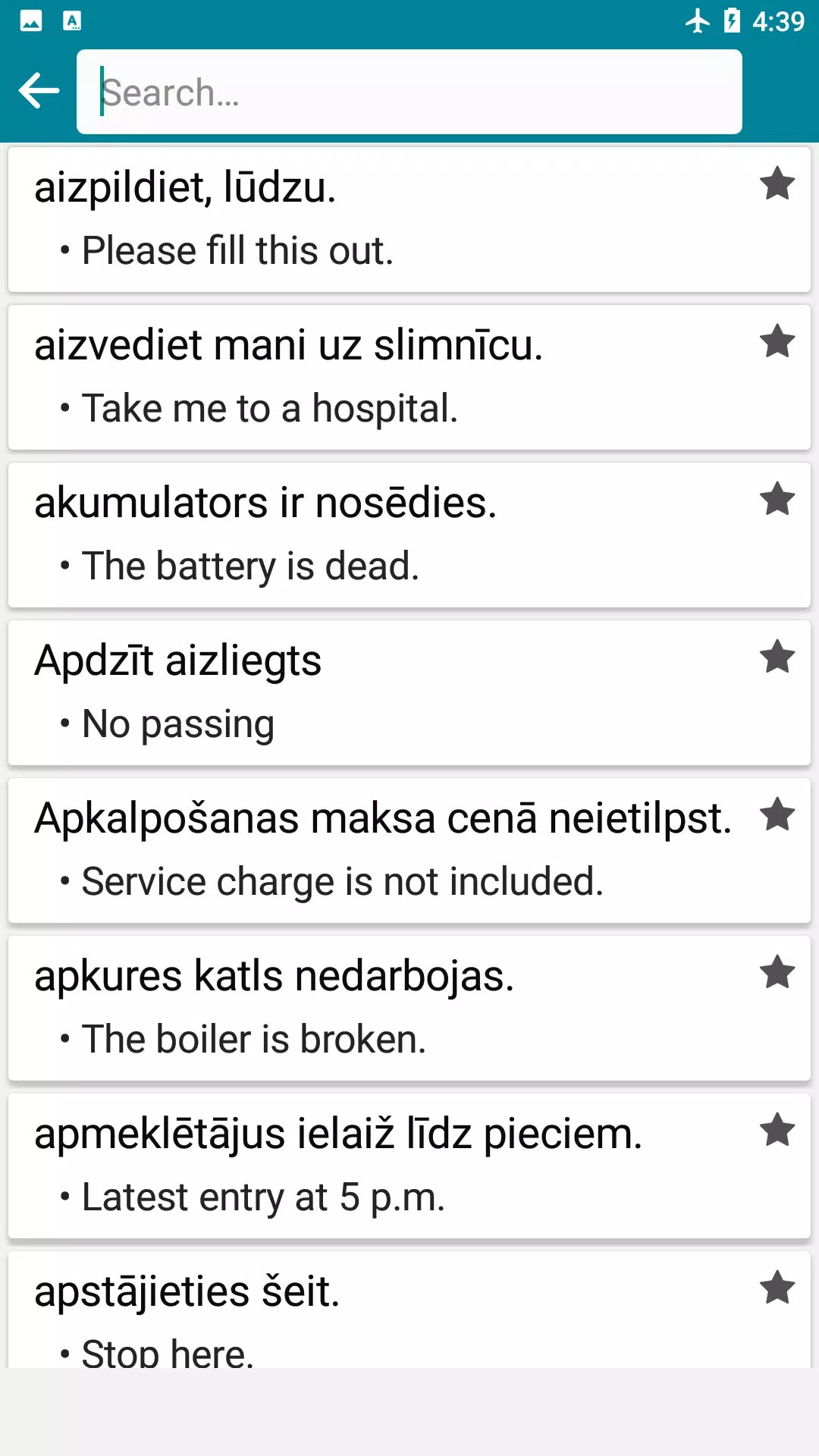
Task: Focus the Search field
Action: coord(409,92)
